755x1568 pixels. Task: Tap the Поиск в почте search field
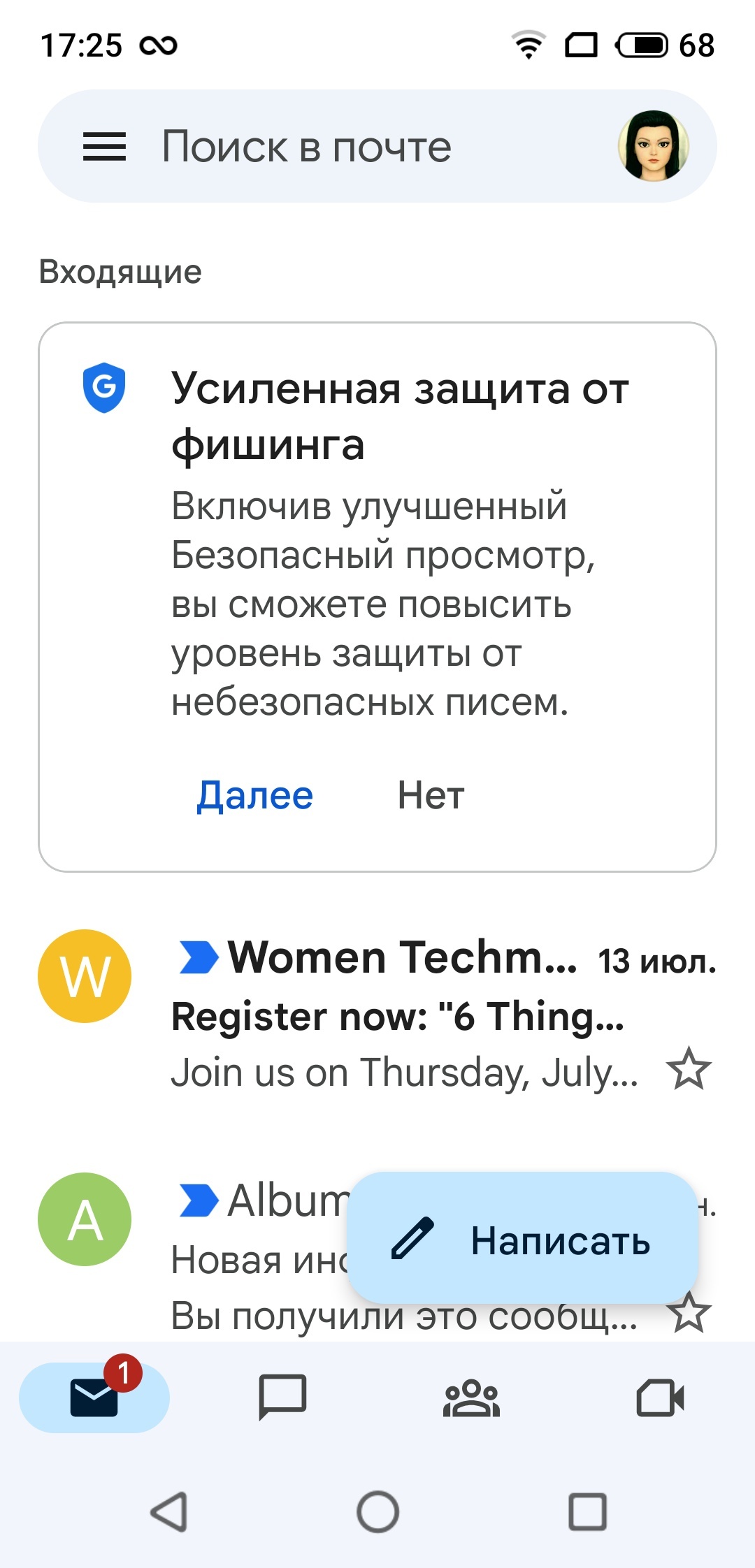tap(377, 146)
